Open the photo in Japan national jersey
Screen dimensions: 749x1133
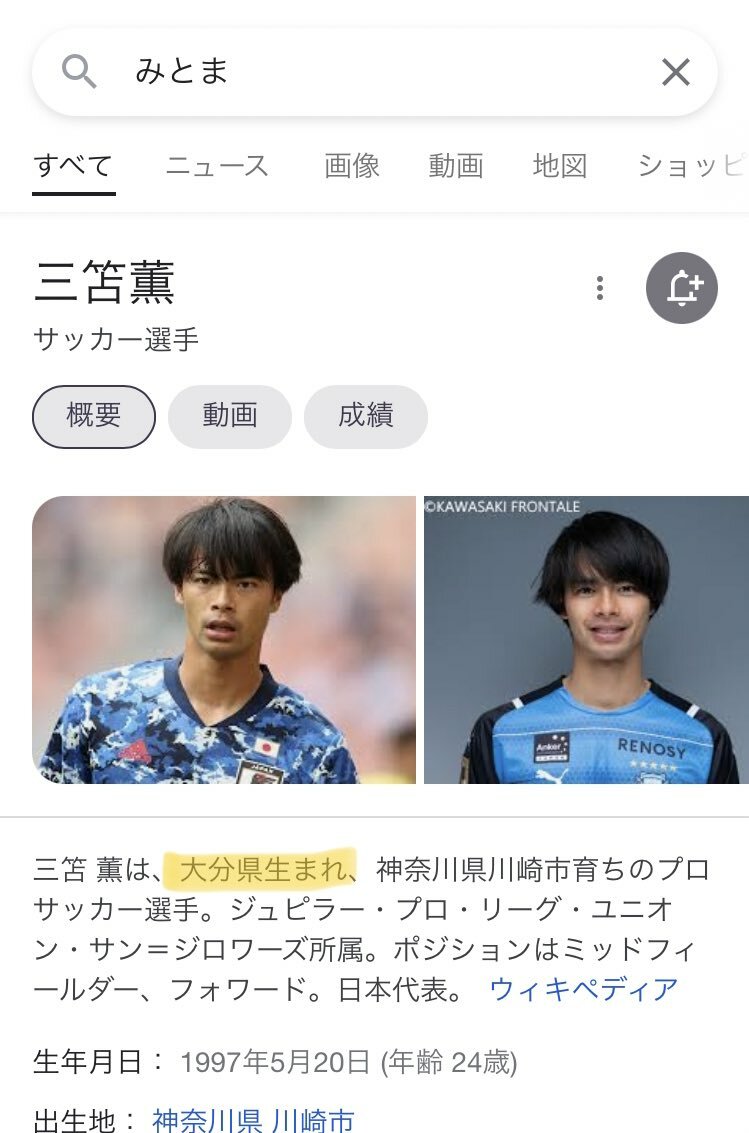tap(224, 640)
